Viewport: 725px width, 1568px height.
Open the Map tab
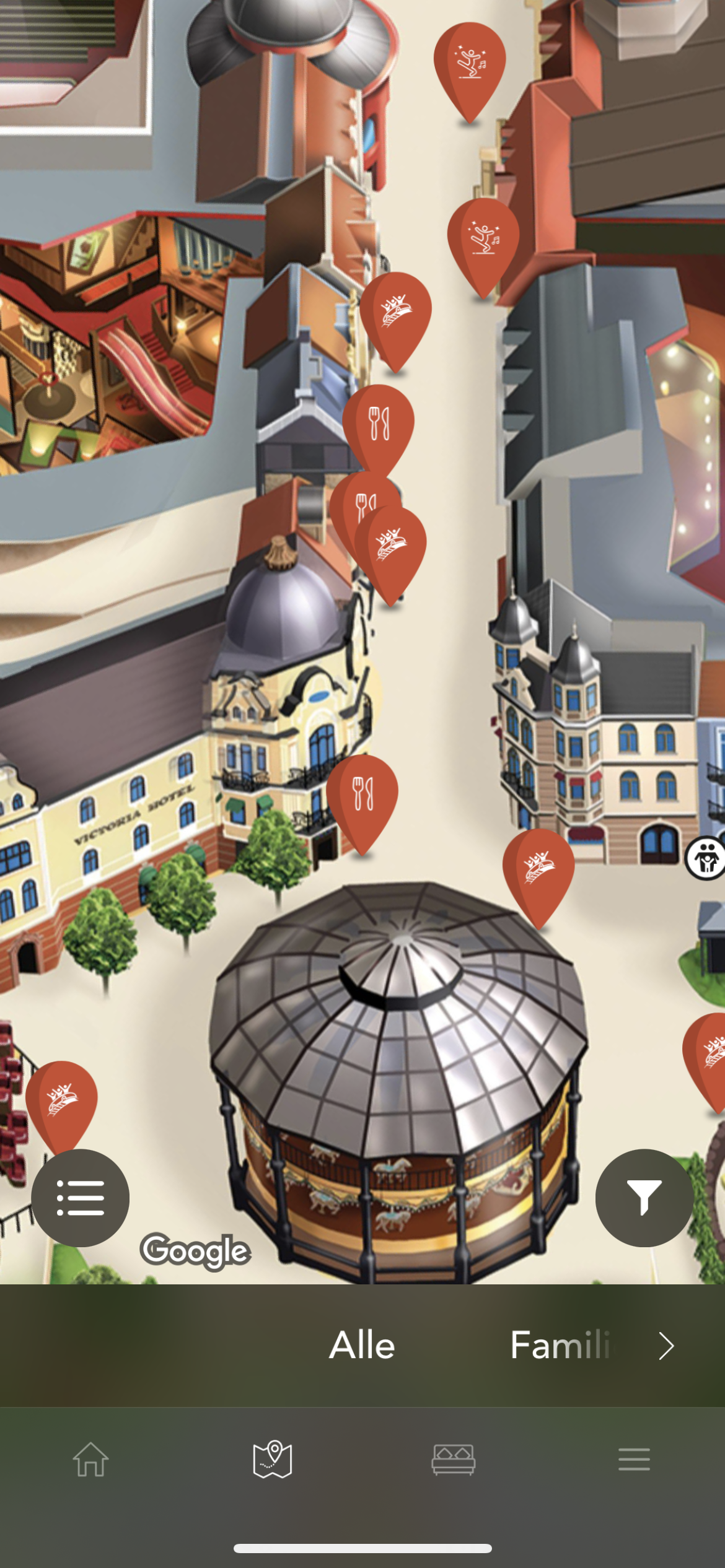pos(272,1459)
